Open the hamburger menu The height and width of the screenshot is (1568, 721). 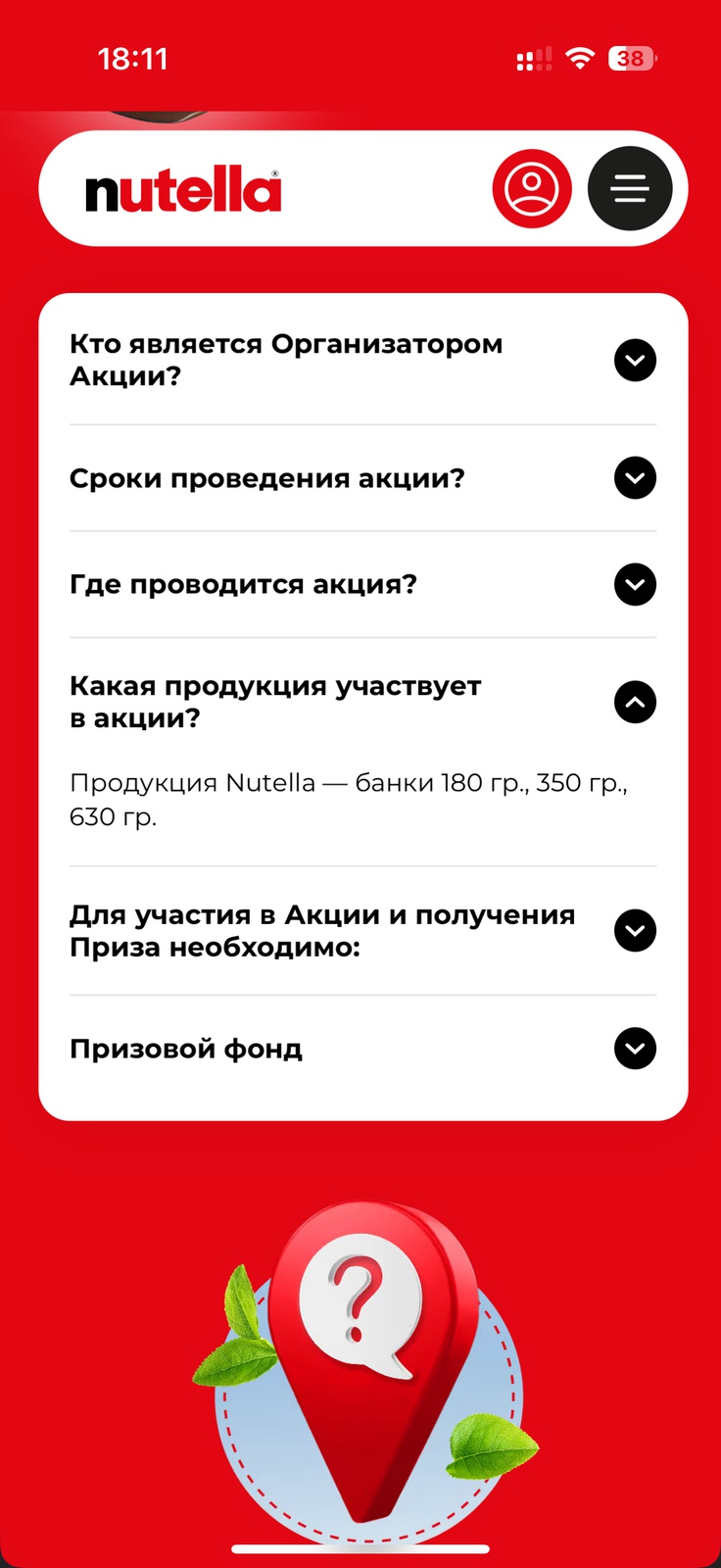point(630,188)
